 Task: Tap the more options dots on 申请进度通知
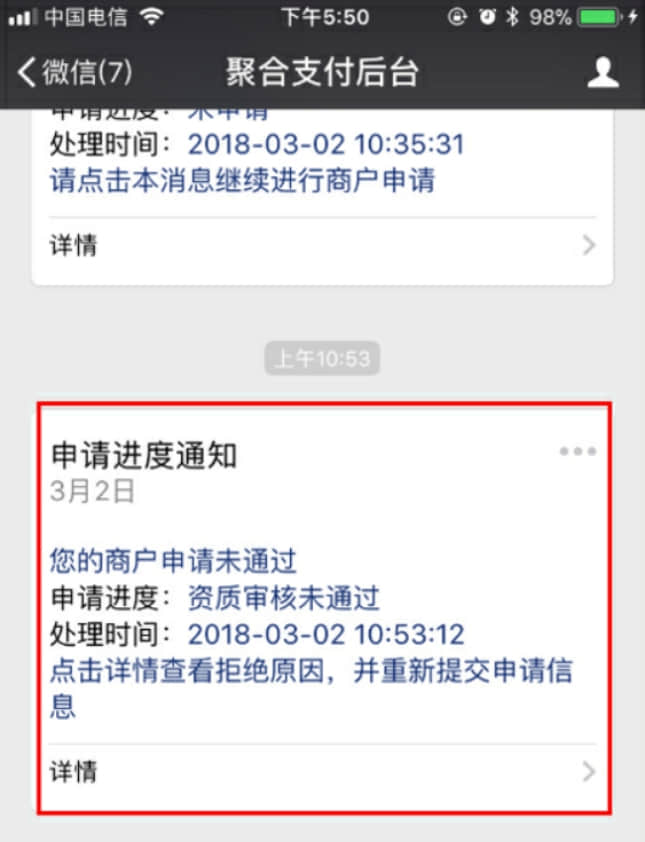[577, 452]
